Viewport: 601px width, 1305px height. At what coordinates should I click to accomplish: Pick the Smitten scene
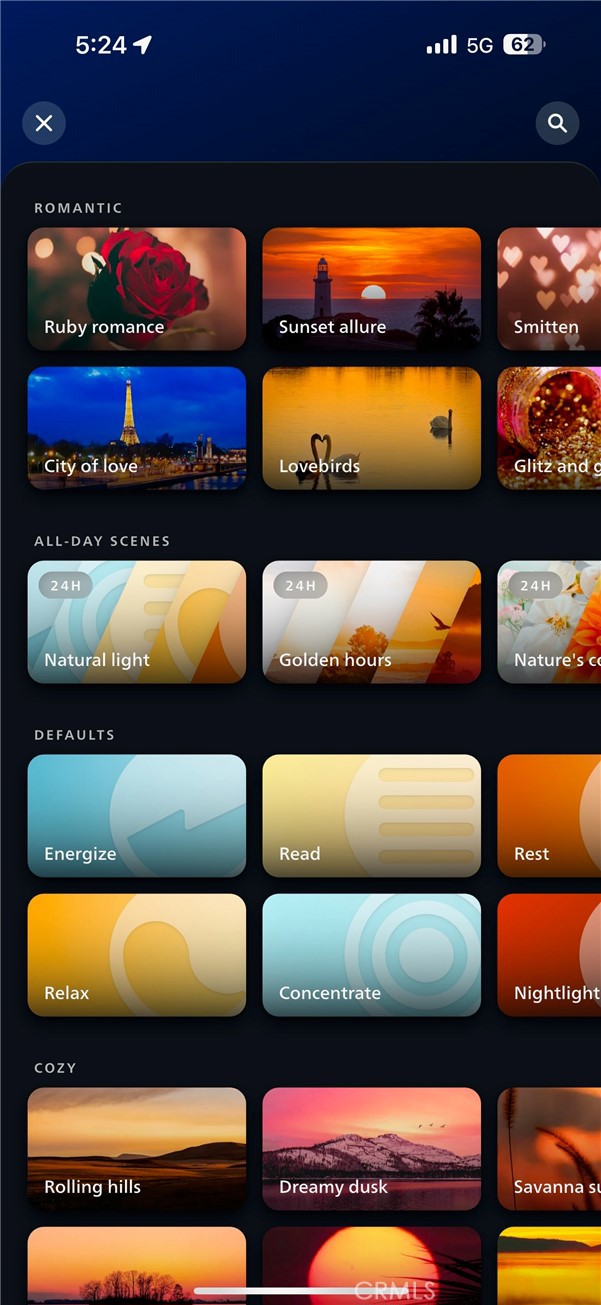pos(549,289)
